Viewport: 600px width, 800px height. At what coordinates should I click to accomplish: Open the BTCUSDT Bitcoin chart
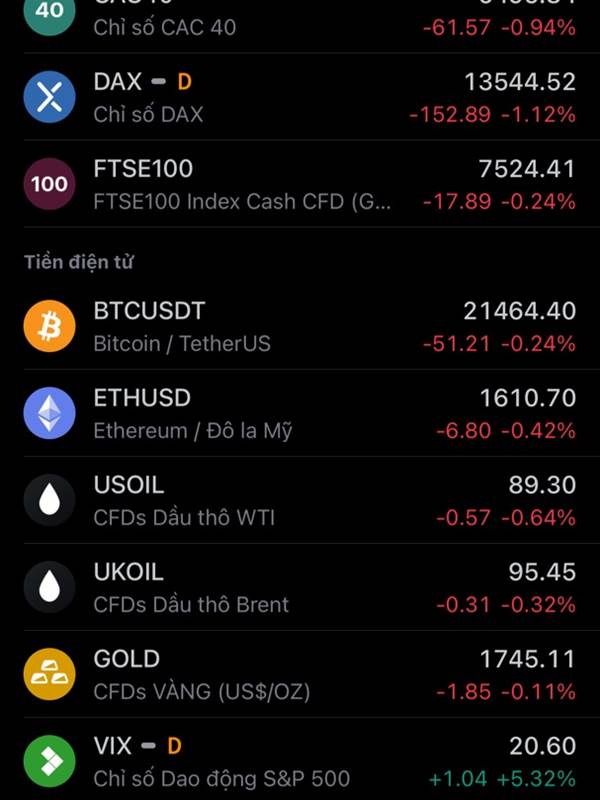tap(300, 326)
